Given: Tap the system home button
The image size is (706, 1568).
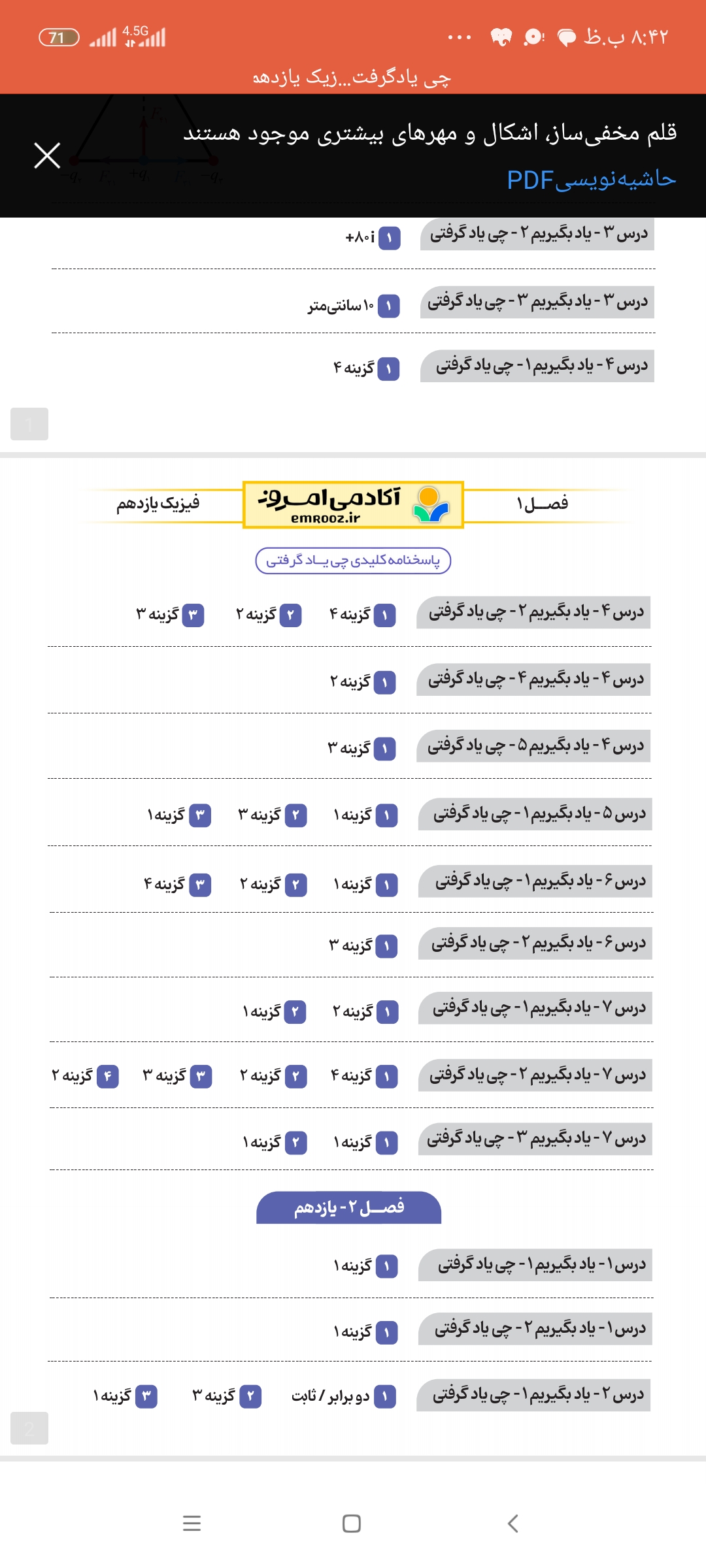Looking at the screenshot, I should tap(352, 1524).
